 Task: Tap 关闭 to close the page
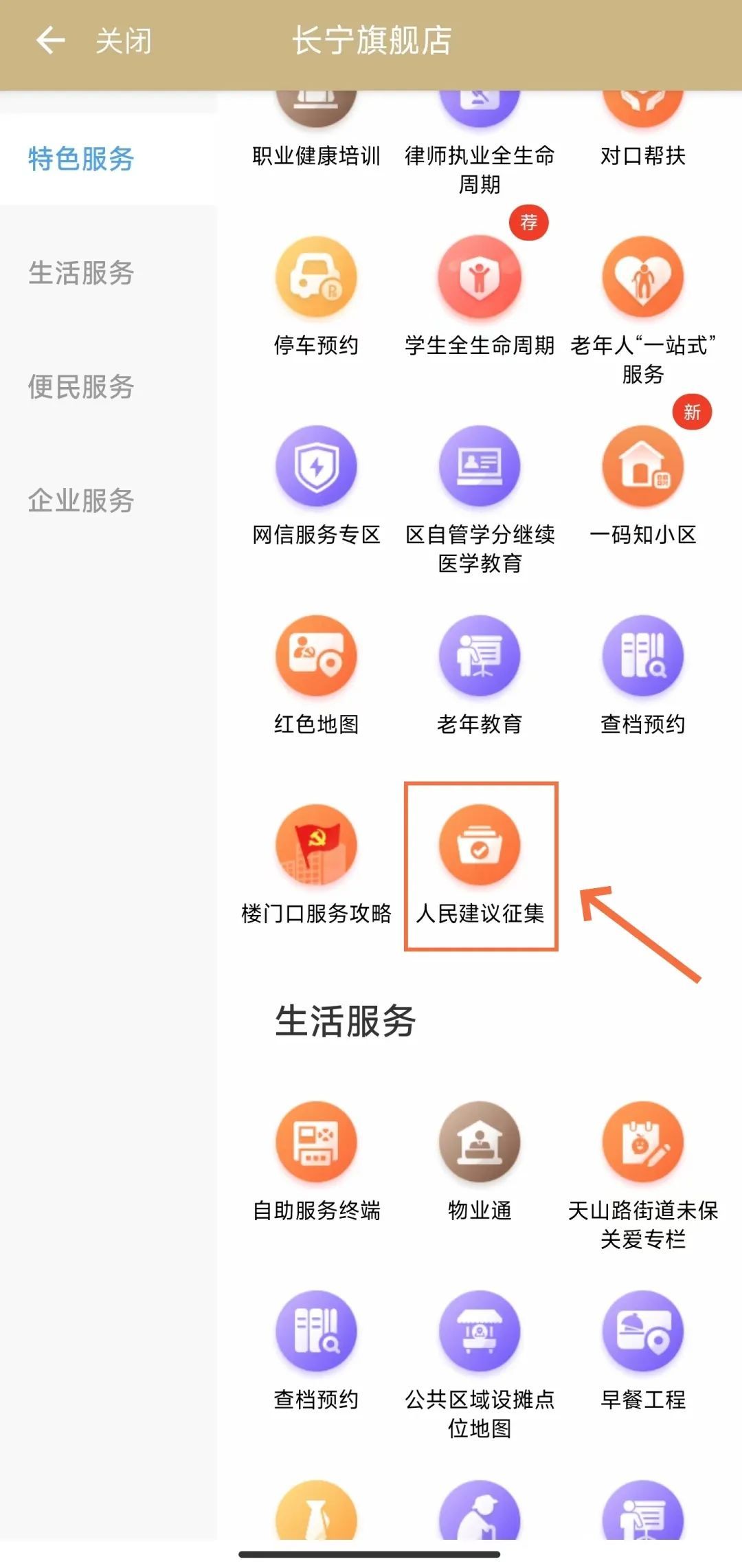[124, 41]
